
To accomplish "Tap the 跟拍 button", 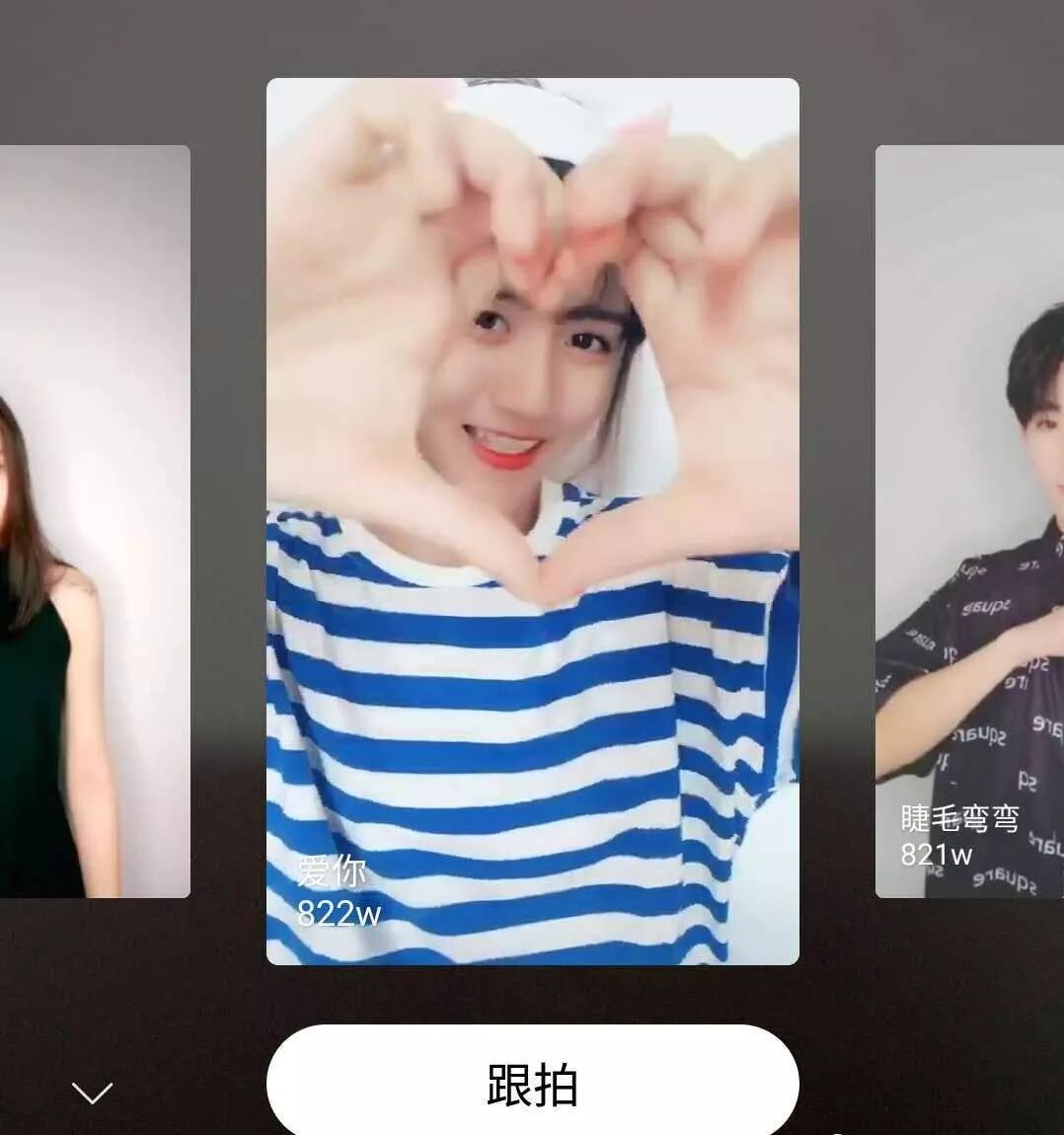I will [x=532, y=1084].
